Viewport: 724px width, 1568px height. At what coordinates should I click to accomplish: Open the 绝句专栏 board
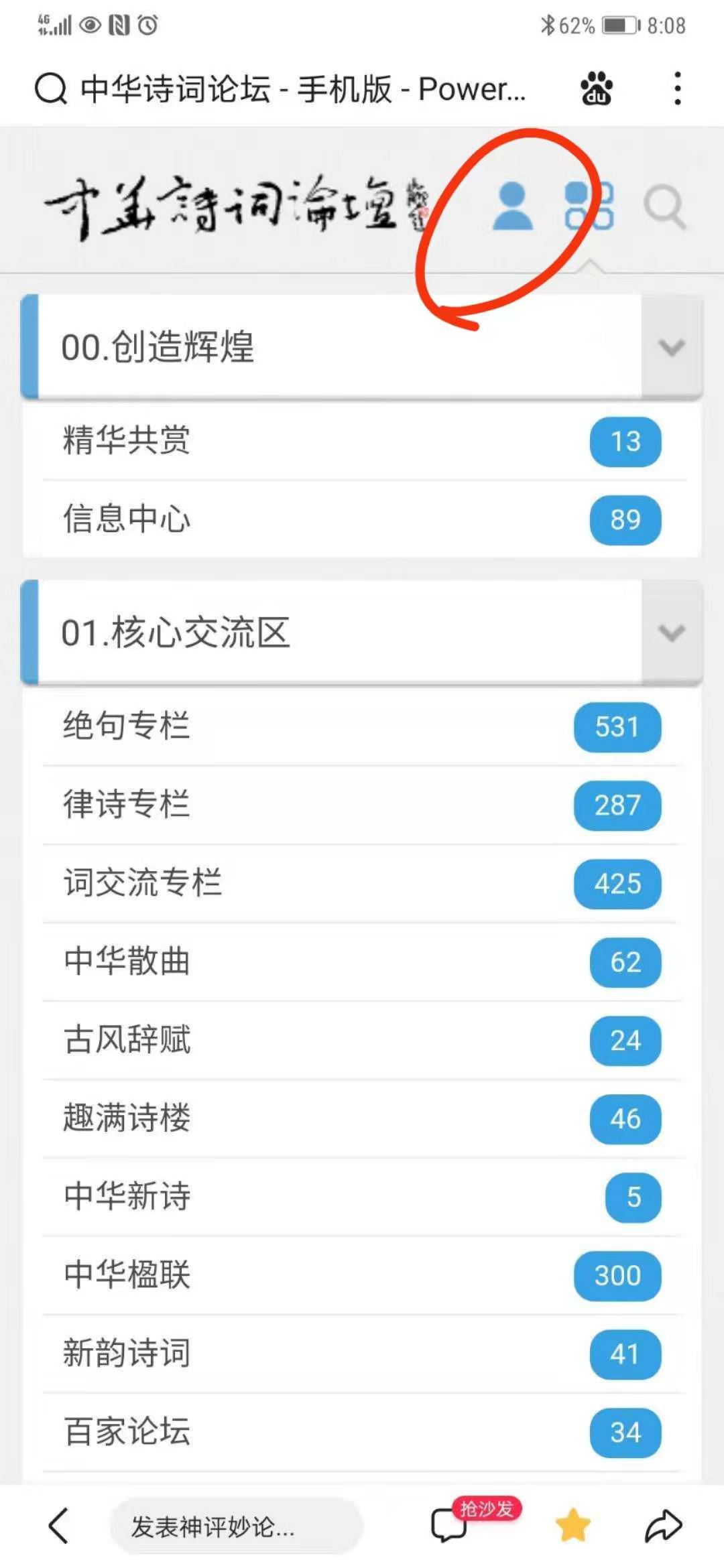(x=362, y=726)
